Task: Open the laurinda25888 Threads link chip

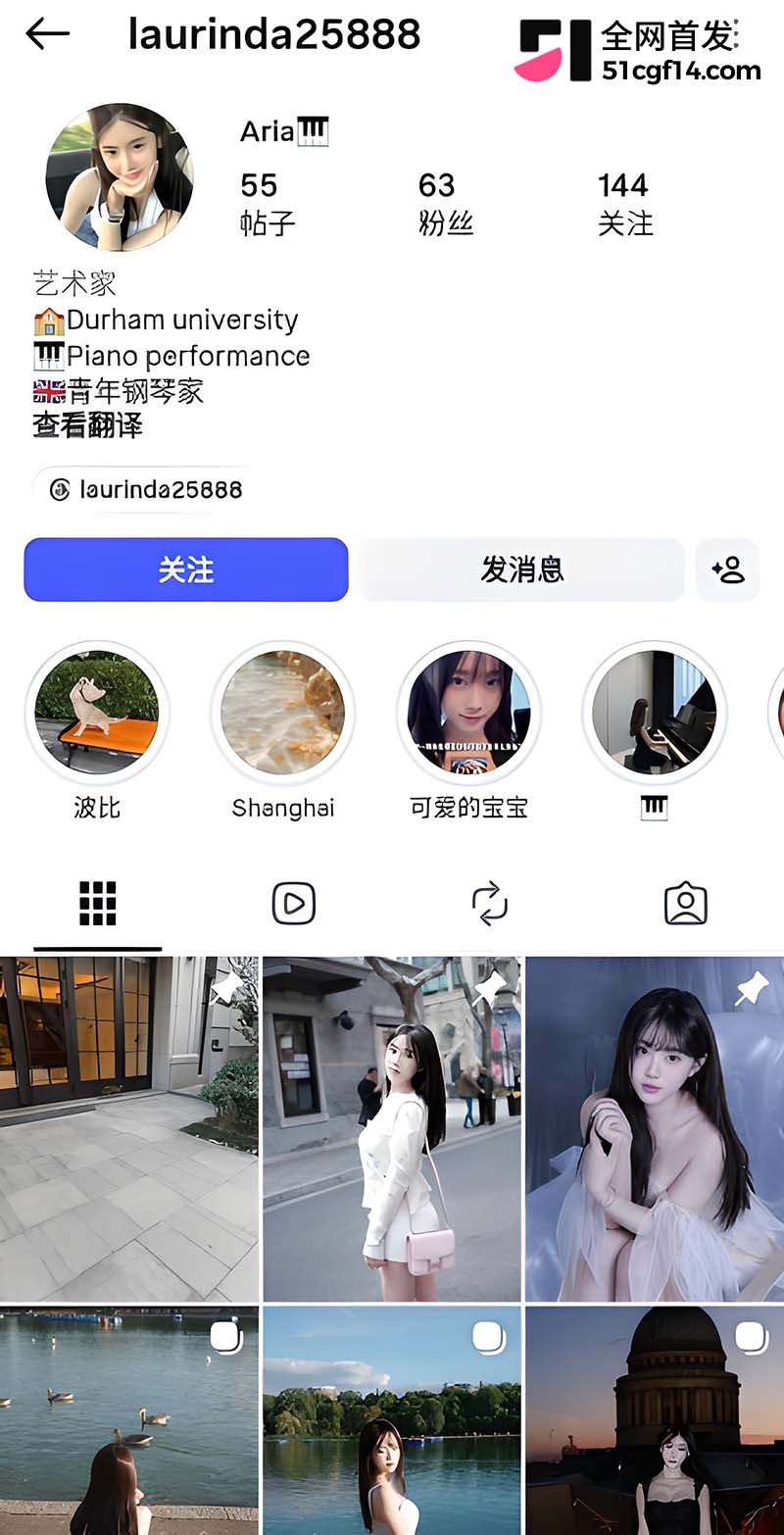Action: coord(145,489)
